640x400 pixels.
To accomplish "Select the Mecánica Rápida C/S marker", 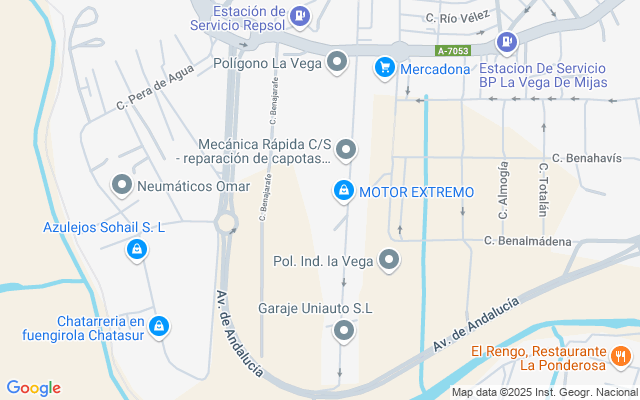I will [x=346, y=150].
